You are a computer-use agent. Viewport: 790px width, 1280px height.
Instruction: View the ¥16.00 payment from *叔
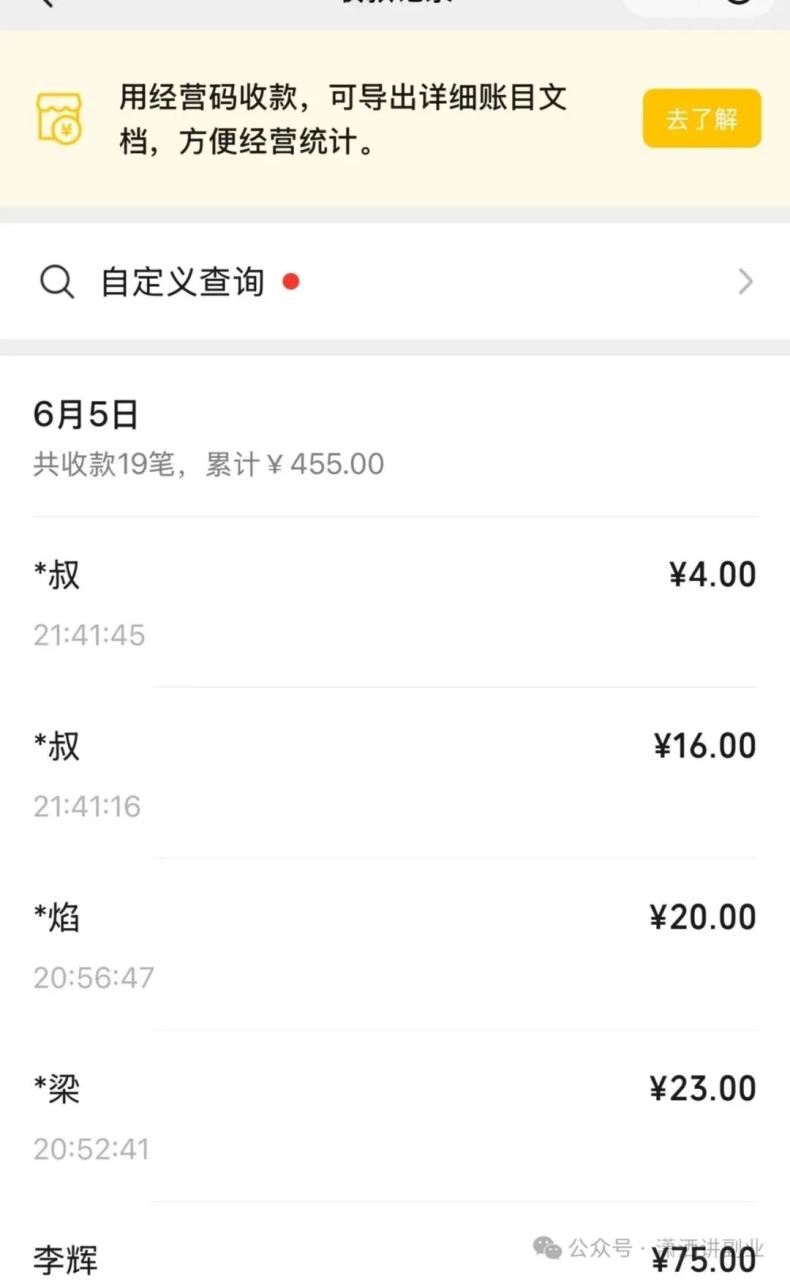pos(394,773)
